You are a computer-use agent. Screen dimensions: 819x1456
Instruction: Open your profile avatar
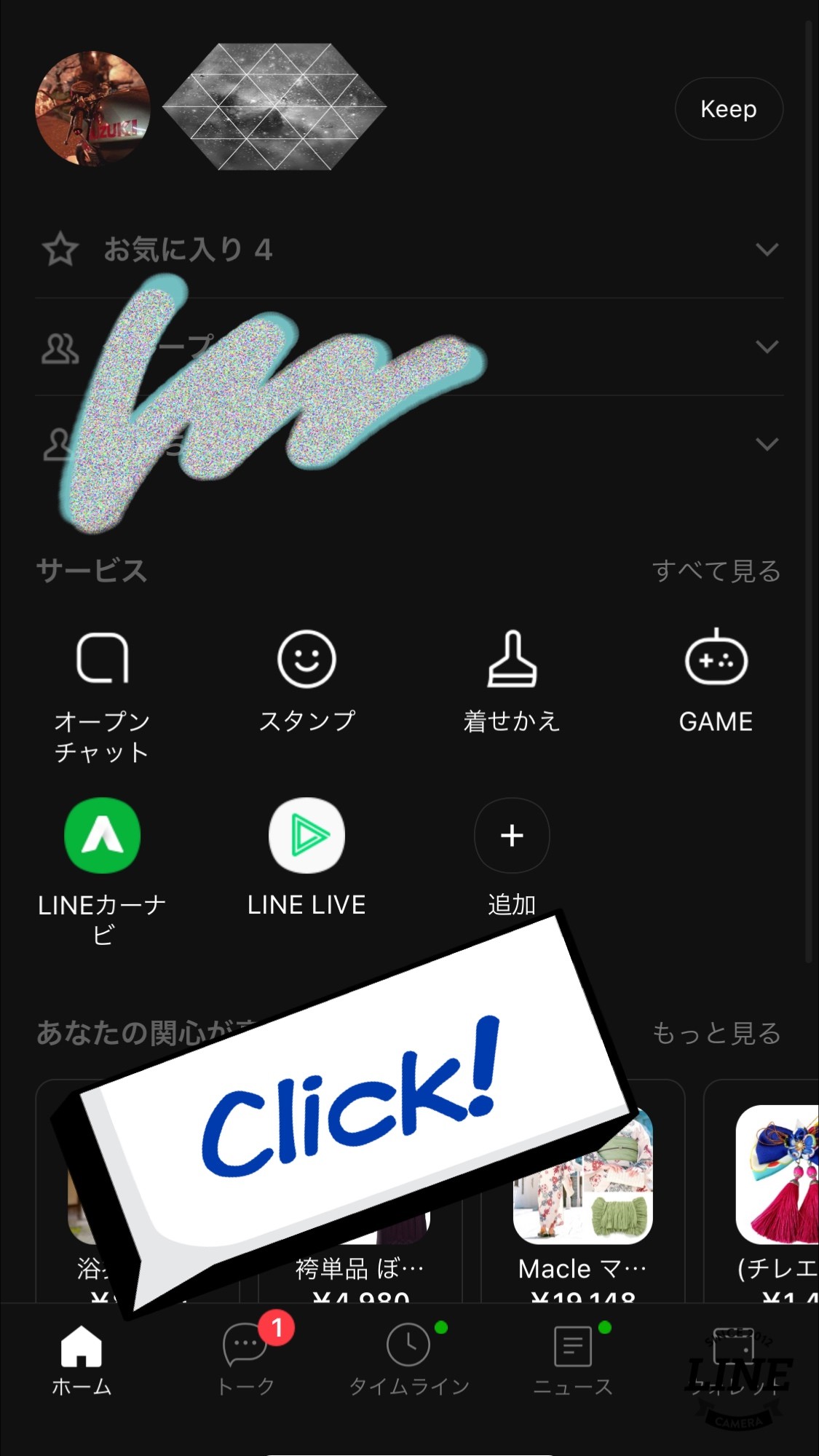[x=92, y=108]
